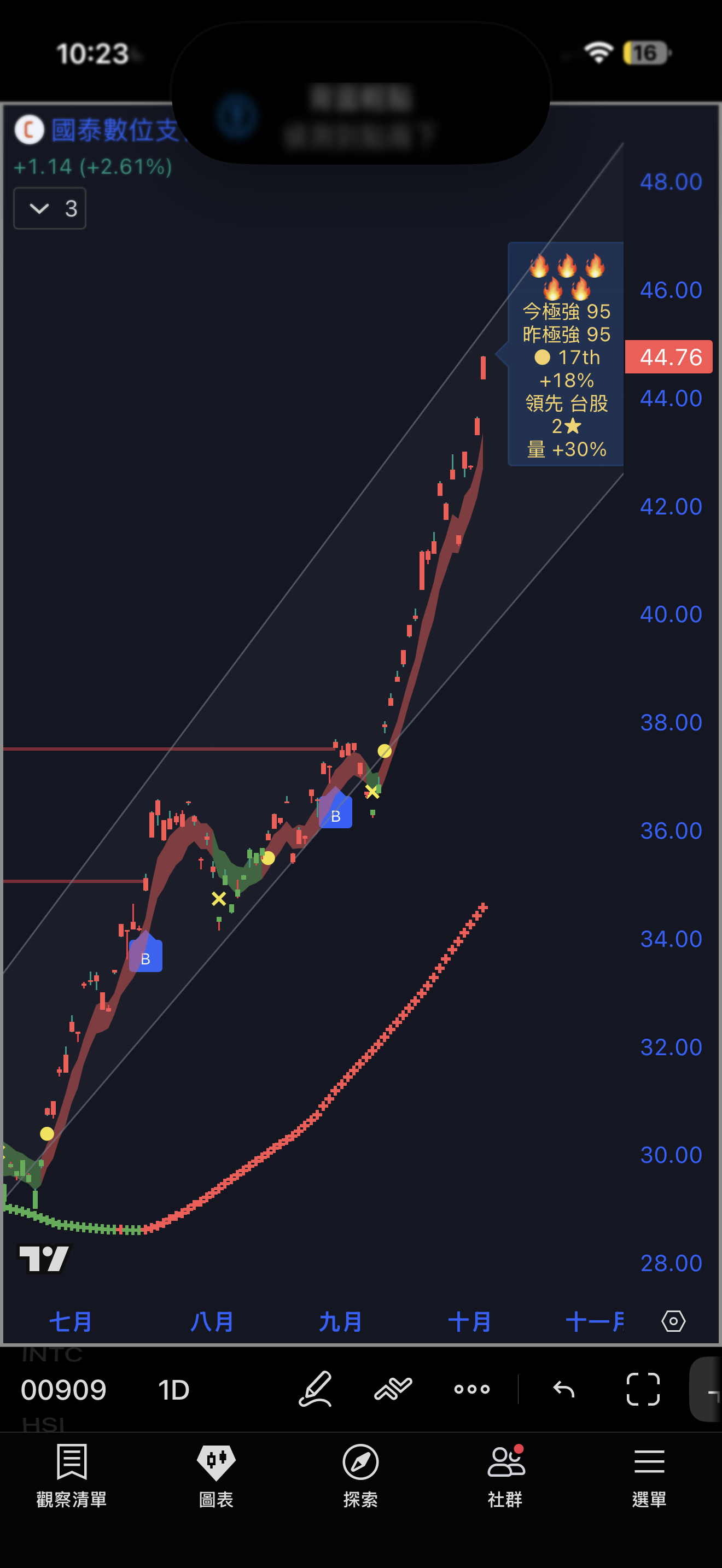Image resolution: width=722 pixels, height=1568 pixels.
Task: Enter fullscreen chart mode
Action: pyautogui.click(x=643, y=1389)
